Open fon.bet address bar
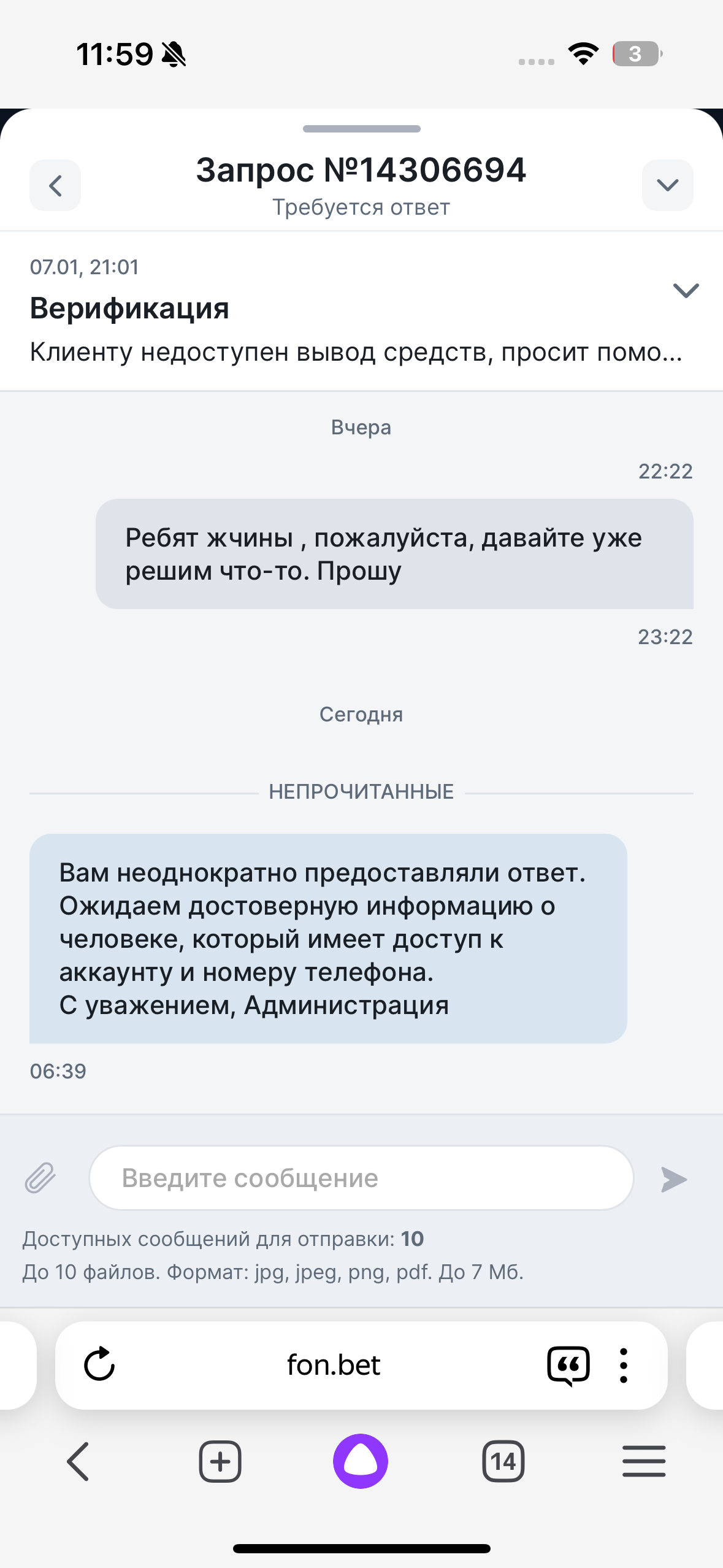 (x=334, y=1365)
